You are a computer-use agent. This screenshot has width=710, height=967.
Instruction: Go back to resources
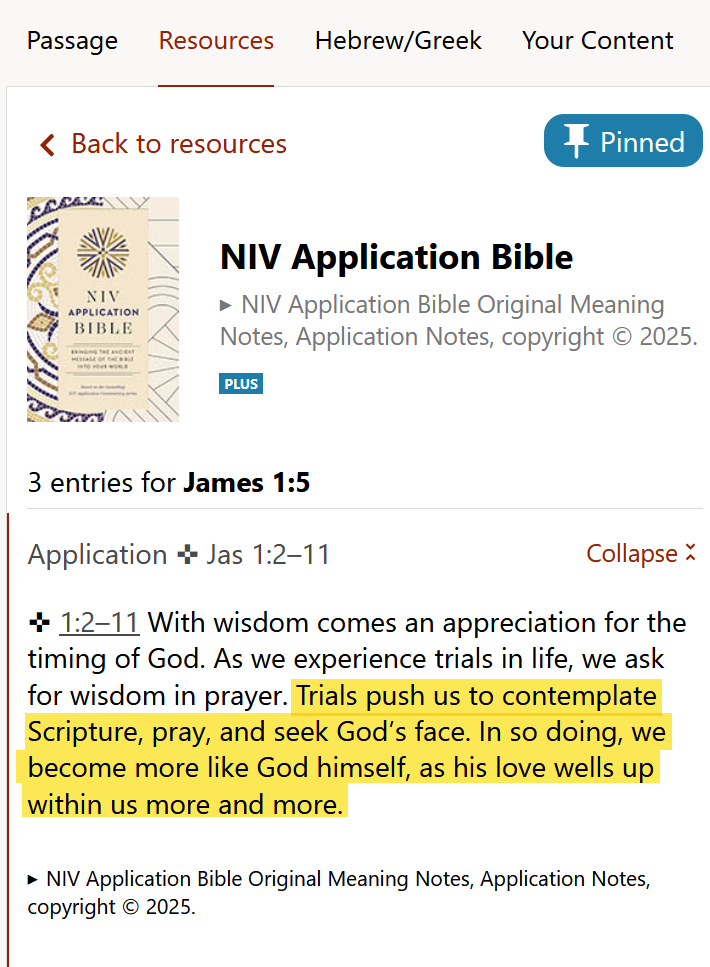[163, 144]
